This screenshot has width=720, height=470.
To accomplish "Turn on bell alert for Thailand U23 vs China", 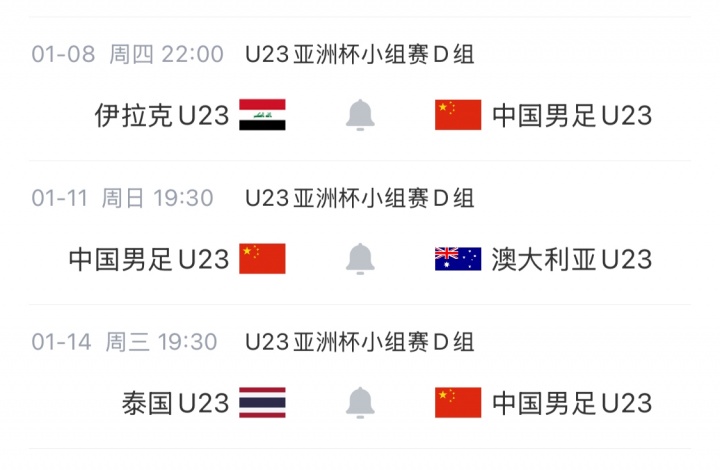I will [x=360, y=403].
